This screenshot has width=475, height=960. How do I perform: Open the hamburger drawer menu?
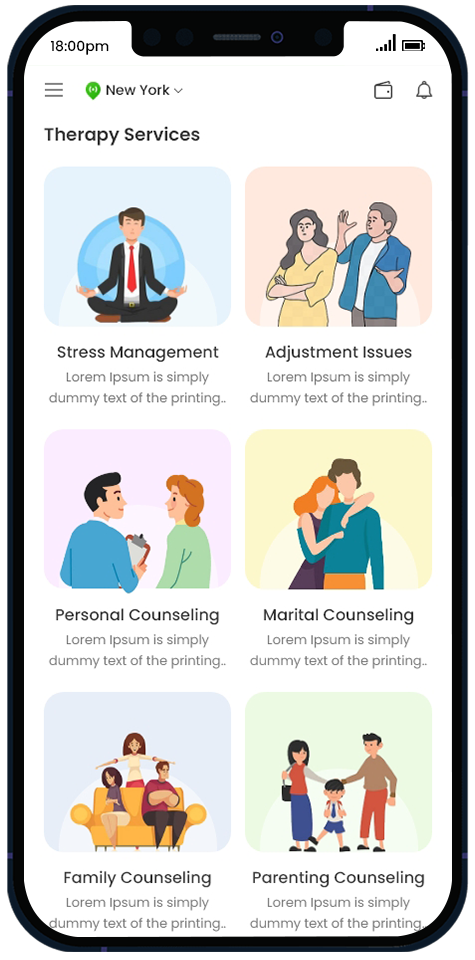pyautogui.click(x=54, y=90)
